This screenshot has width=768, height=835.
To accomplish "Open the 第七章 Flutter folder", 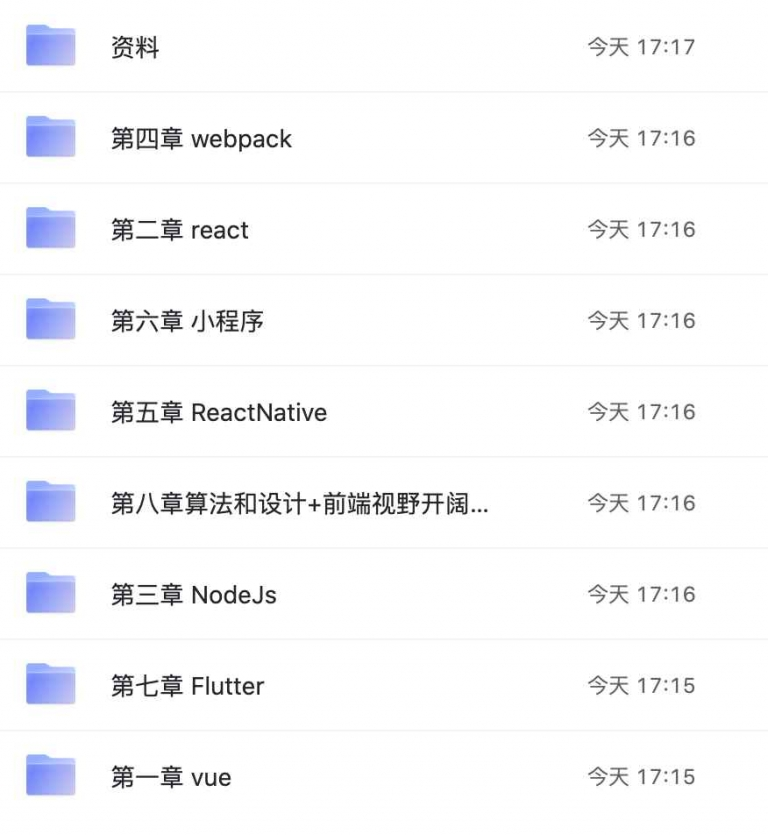I will [x=187, y=687].
